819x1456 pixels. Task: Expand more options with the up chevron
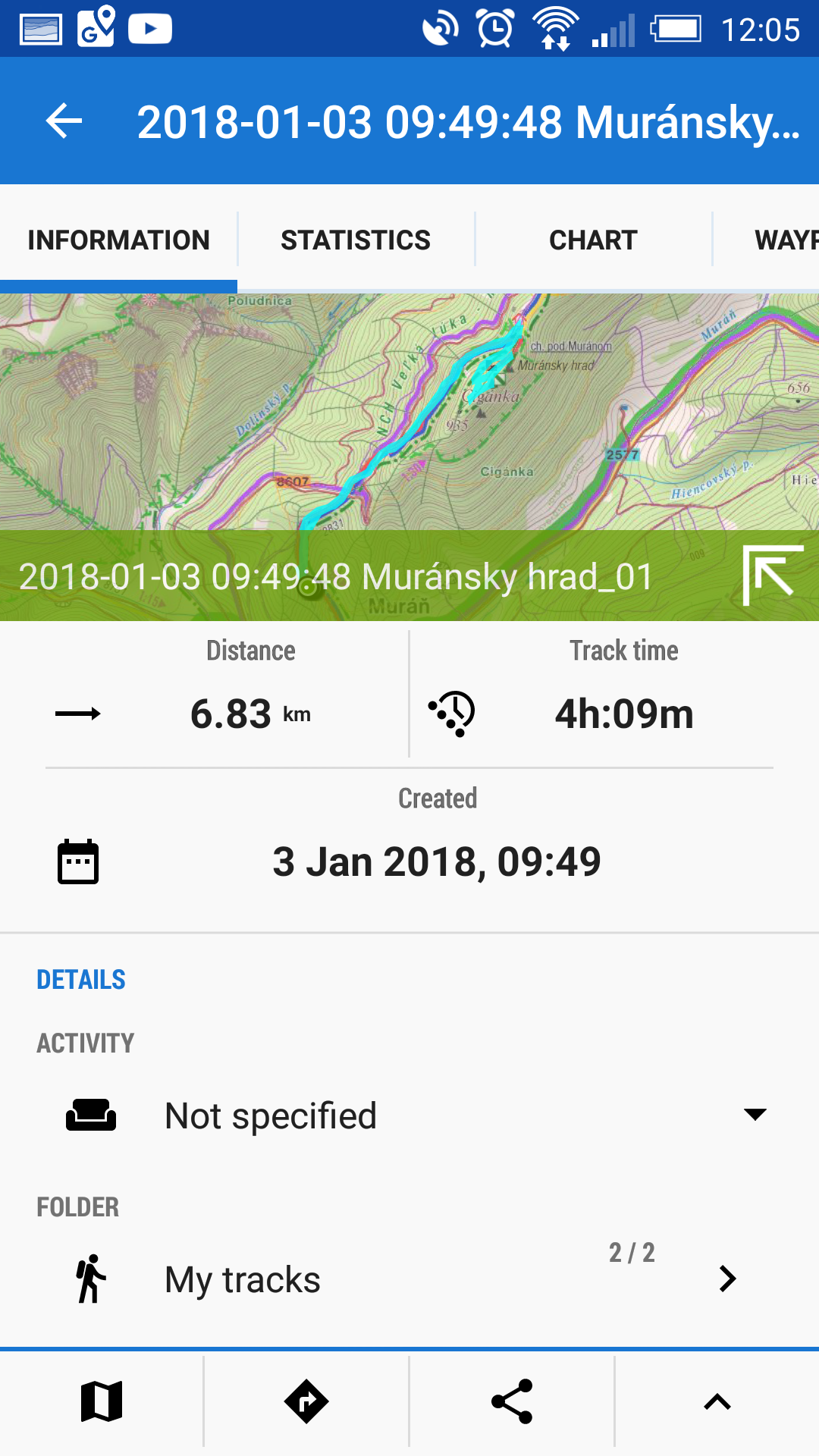pos(717,1401)
